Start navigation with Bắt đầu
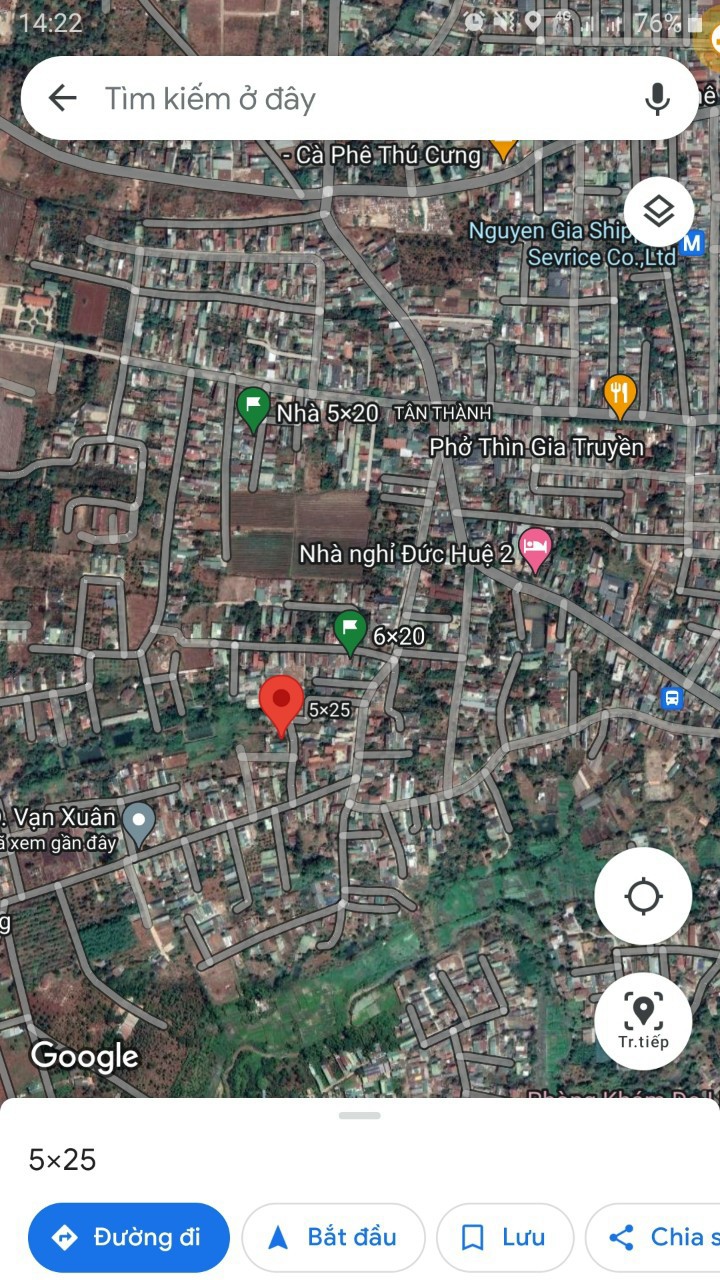This screenshot has width=720, height=1280. (x=333, y=1237)
